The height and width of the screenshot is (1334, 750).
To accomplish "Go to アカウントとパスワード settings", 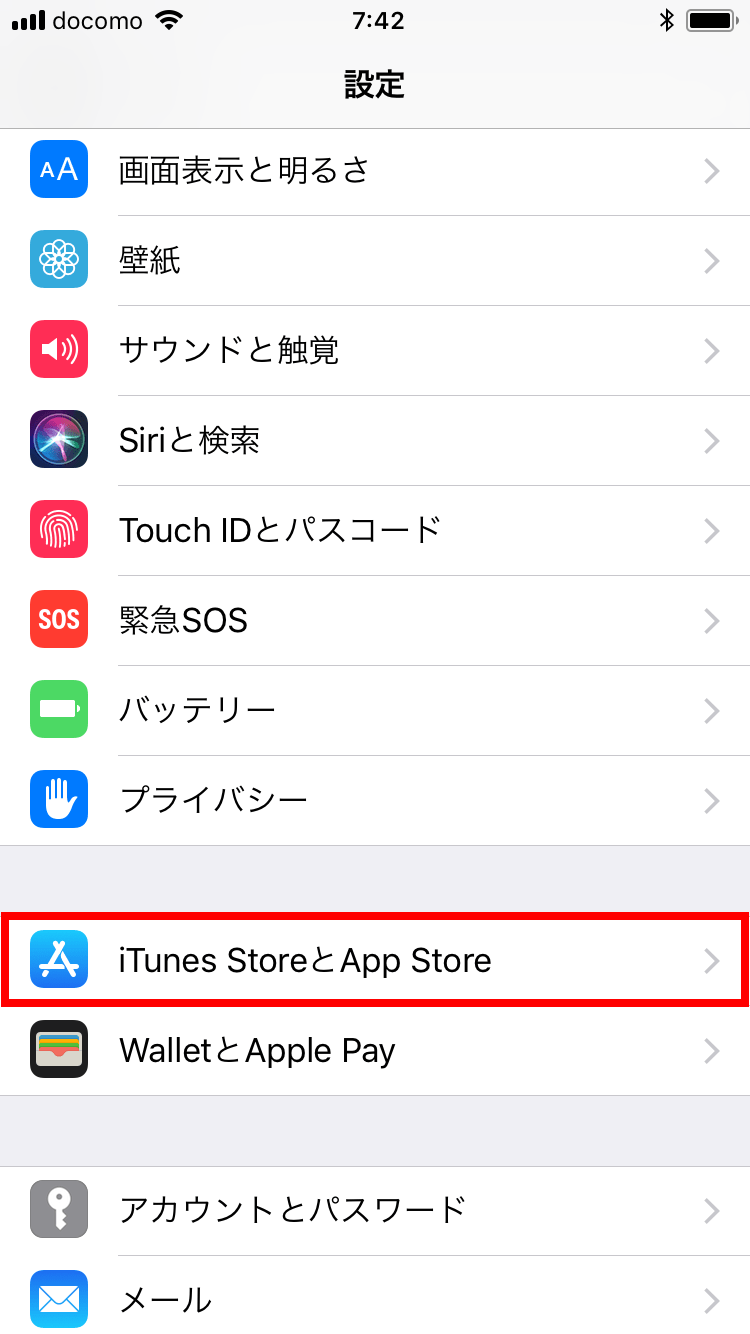I will coord(375,1211).
